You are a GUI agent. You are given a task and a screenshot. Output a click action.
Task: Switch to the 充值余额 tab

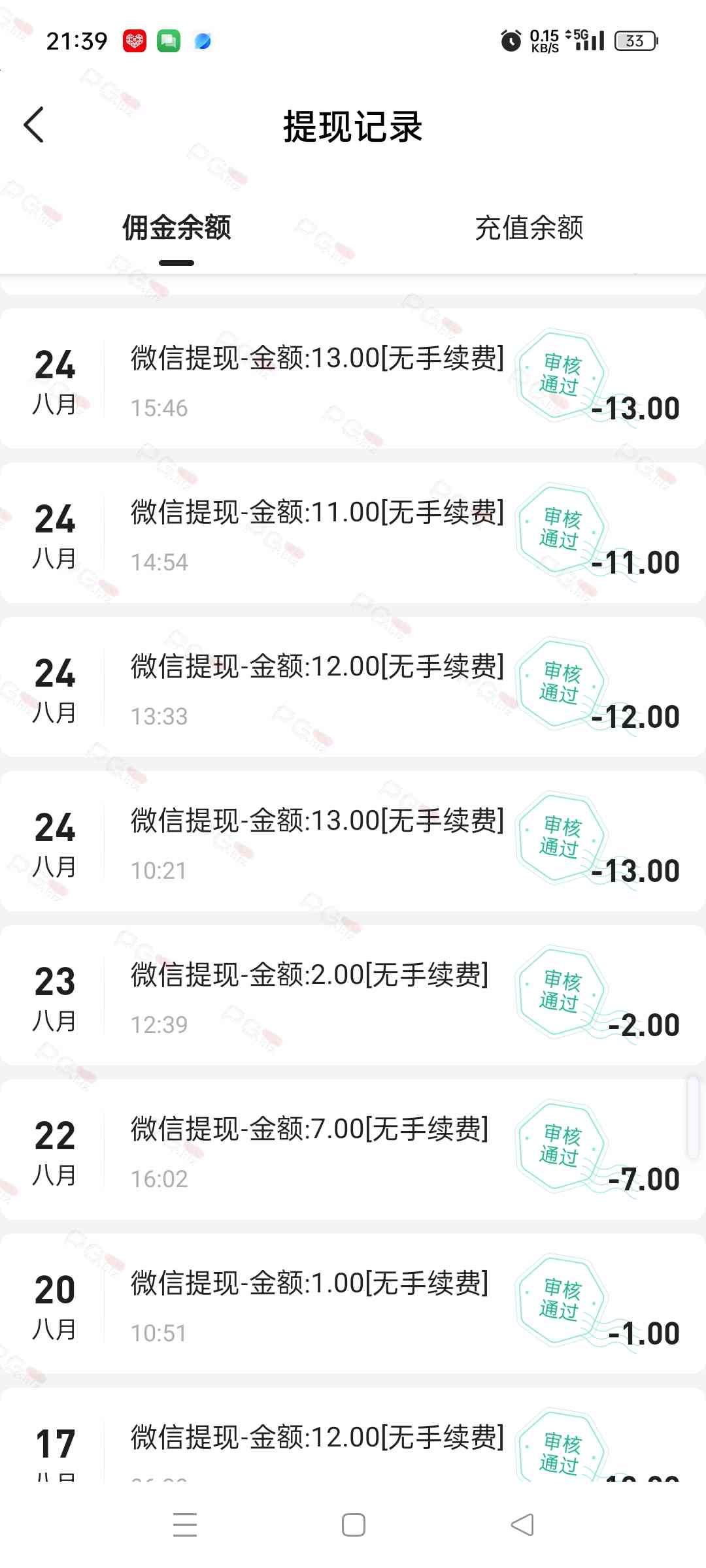click(529, 228)
